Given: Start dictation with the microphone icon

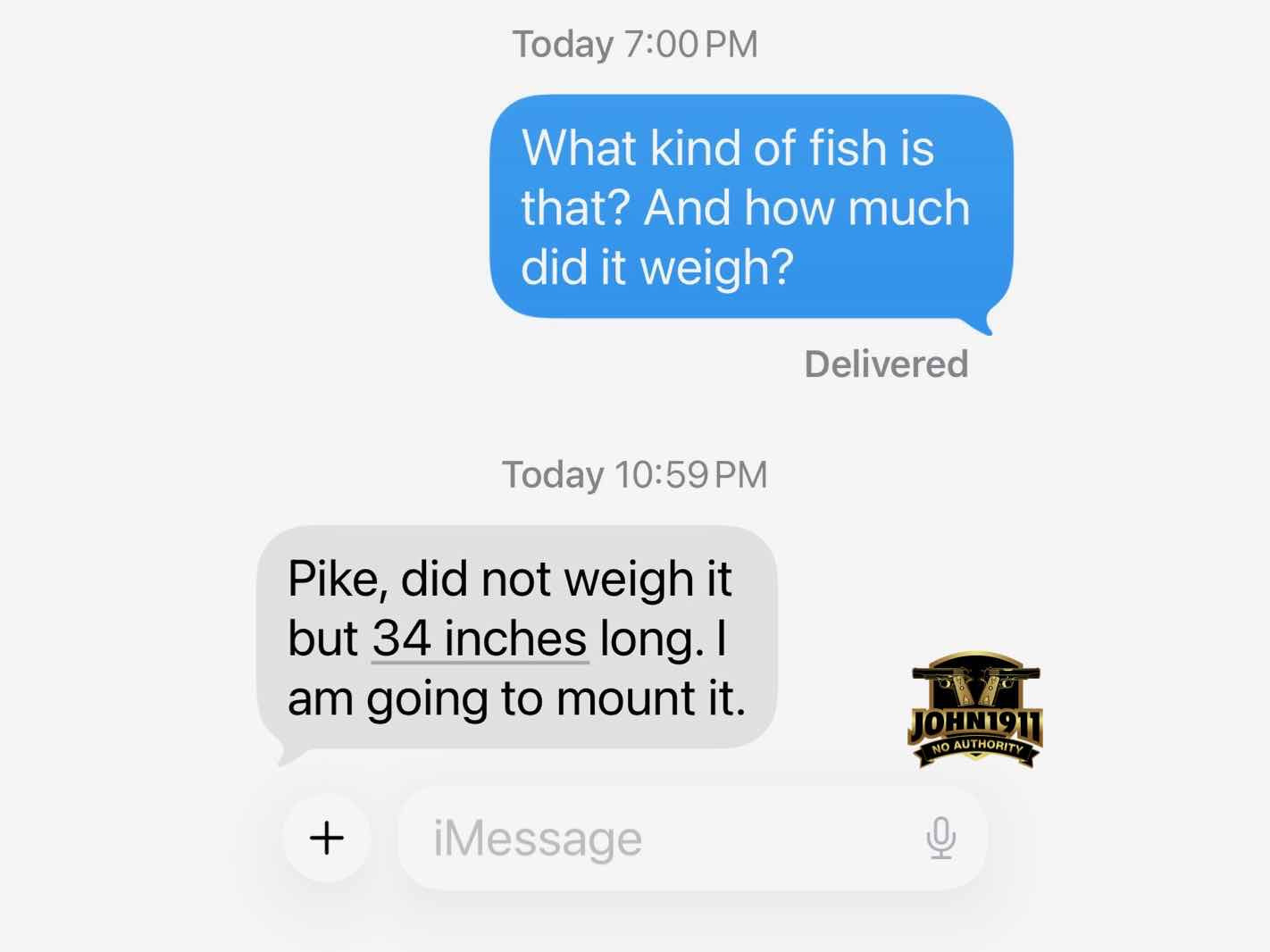Looking at the screenshot, I should click(940, 838).
